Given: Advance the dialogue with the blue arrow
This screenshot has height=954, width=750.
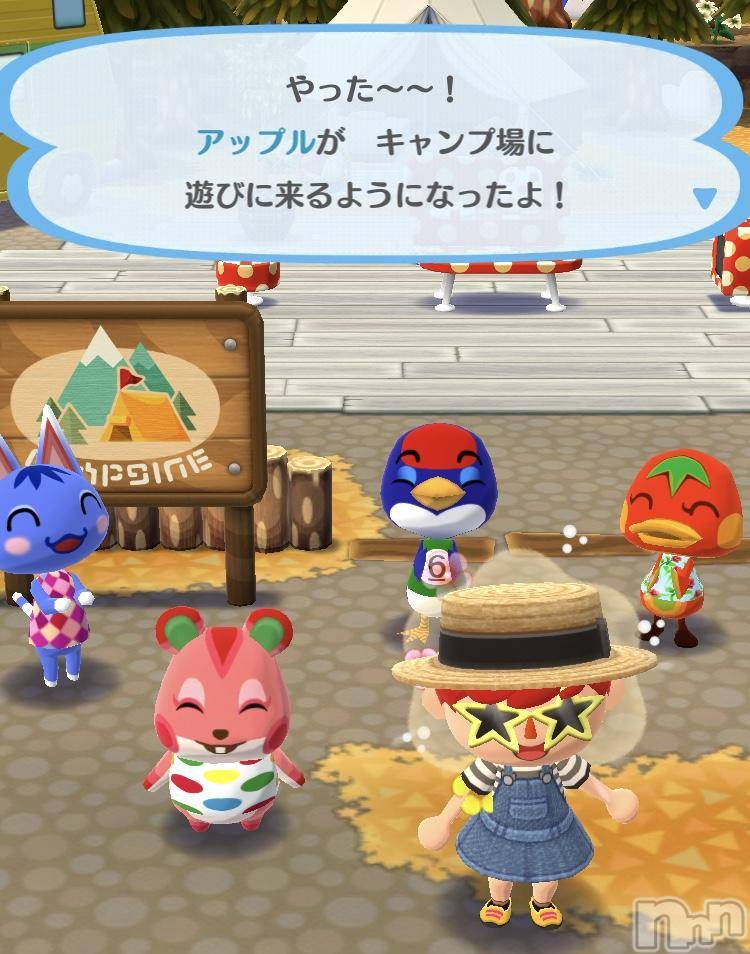Looking at the screenshot, I should (705, 197).
